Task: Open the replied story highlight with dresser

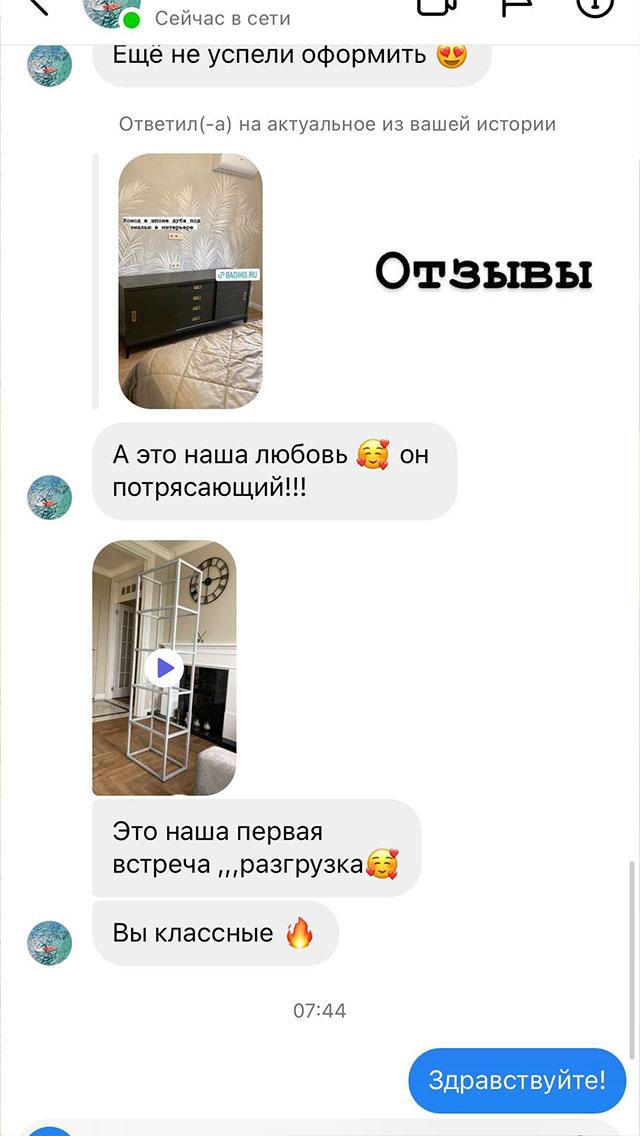Action: pos(190,280)
